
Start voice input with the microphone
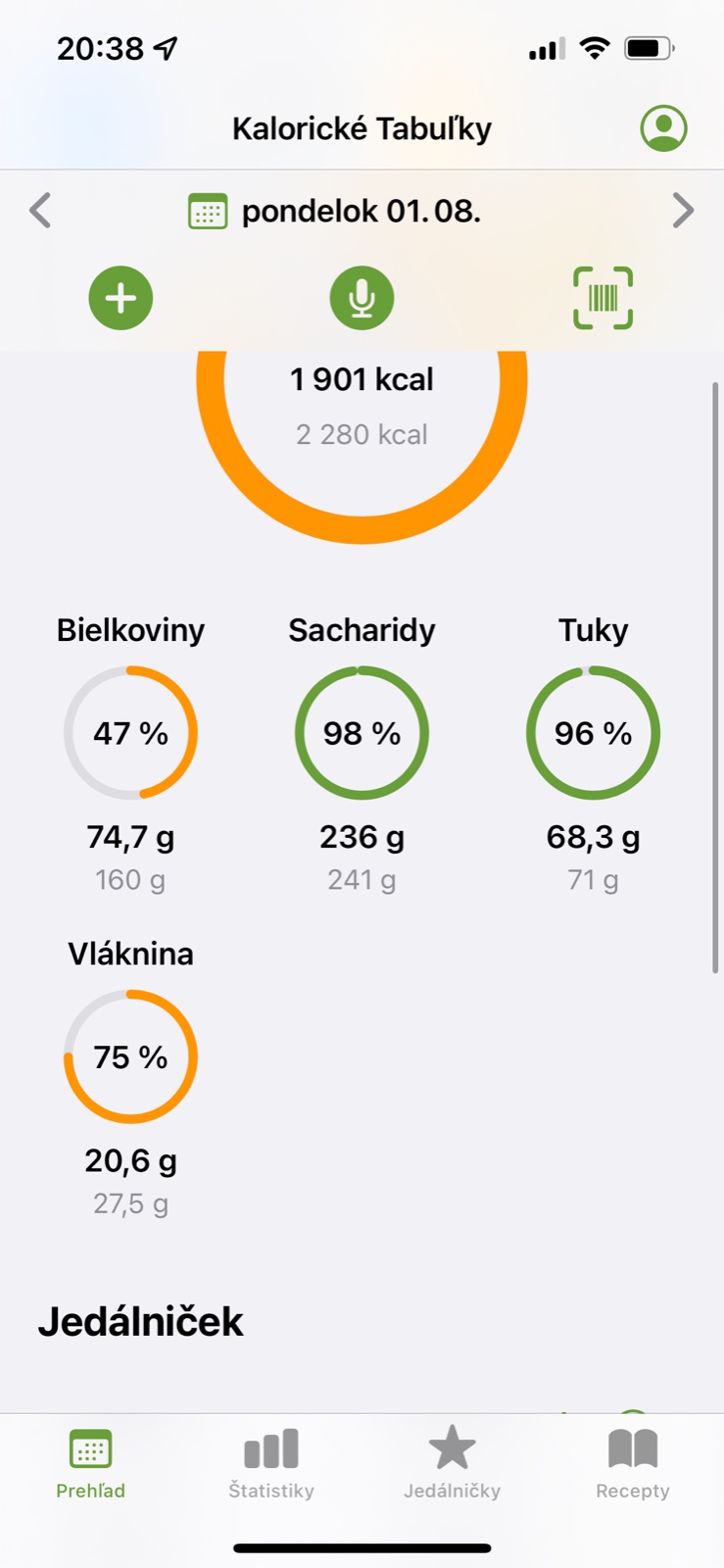coord(362,298)
